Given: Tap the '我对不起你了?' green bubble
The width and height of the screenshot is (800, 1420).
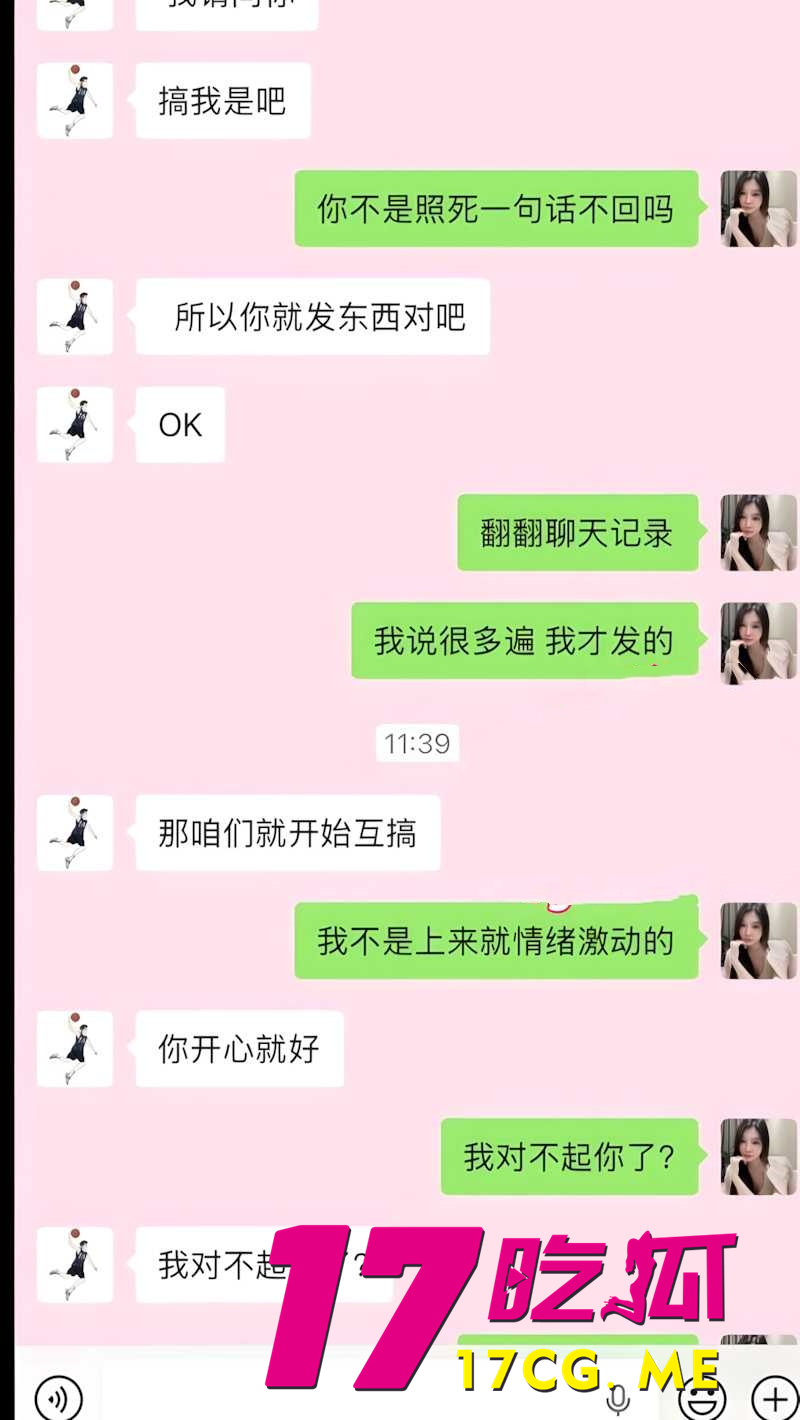Looking at the screenshot, I should pos(570,1156).
